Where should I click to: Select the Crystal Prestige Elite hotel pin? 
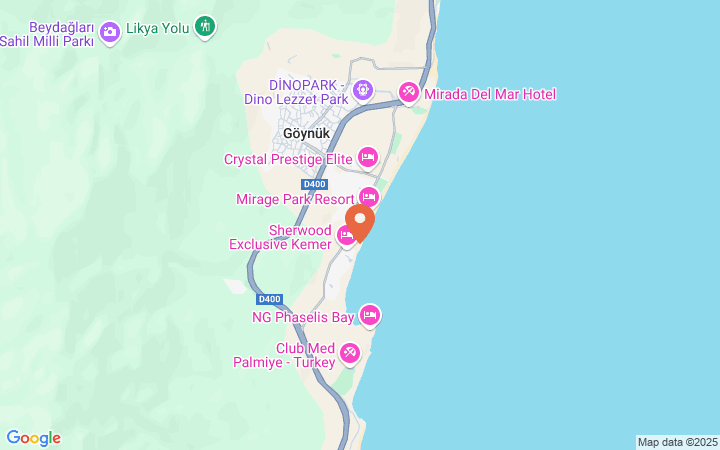pyautogui.click(x=367, y=157)
